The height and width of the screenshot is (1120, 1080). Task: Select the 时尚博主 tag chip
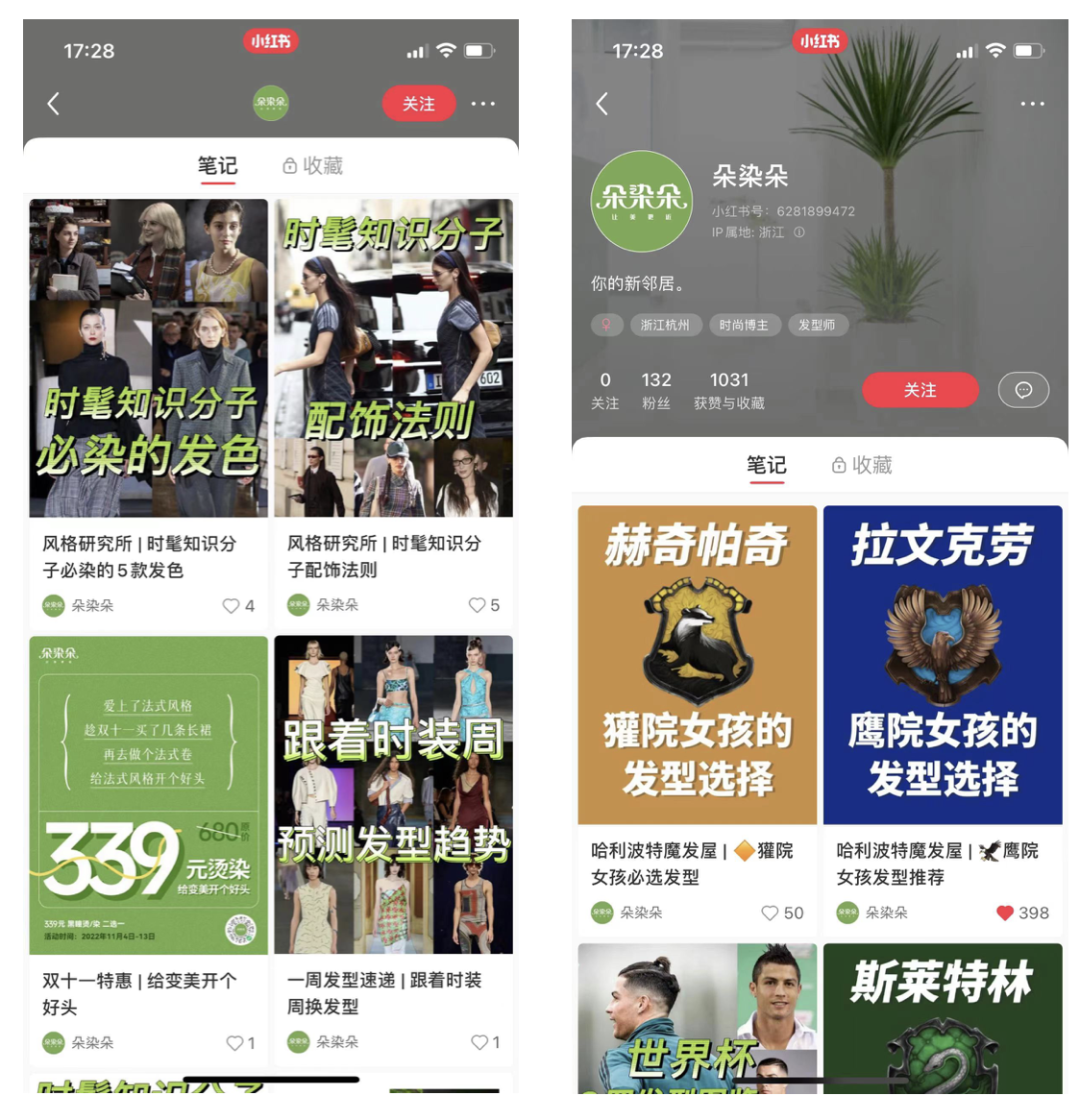coord(745,325)
